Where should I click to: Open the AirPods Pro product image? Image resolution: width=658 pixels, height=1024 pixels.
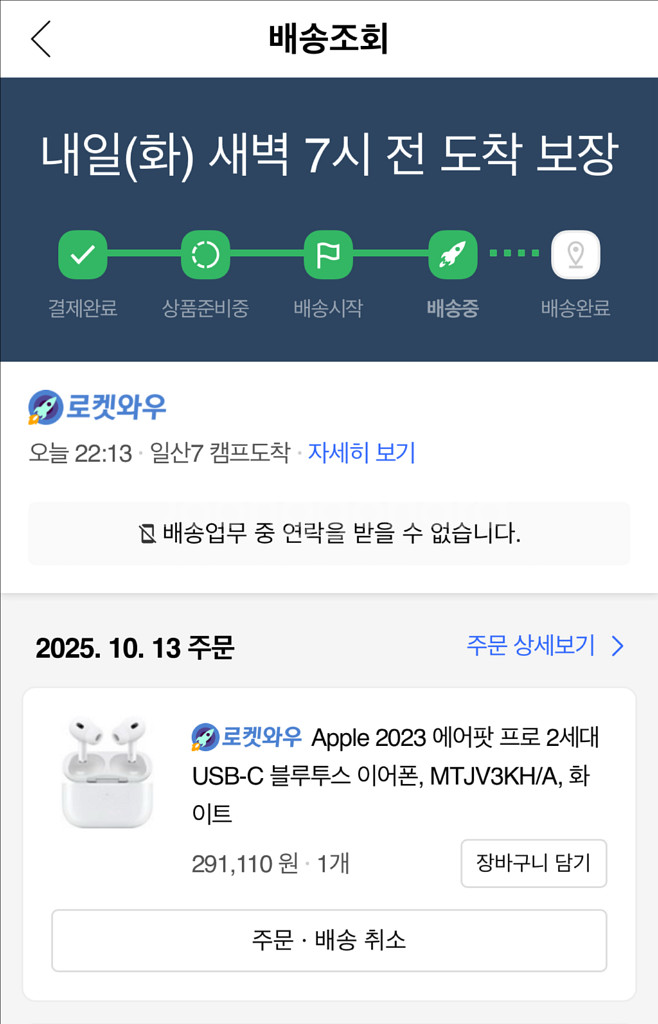click(107, 771)
